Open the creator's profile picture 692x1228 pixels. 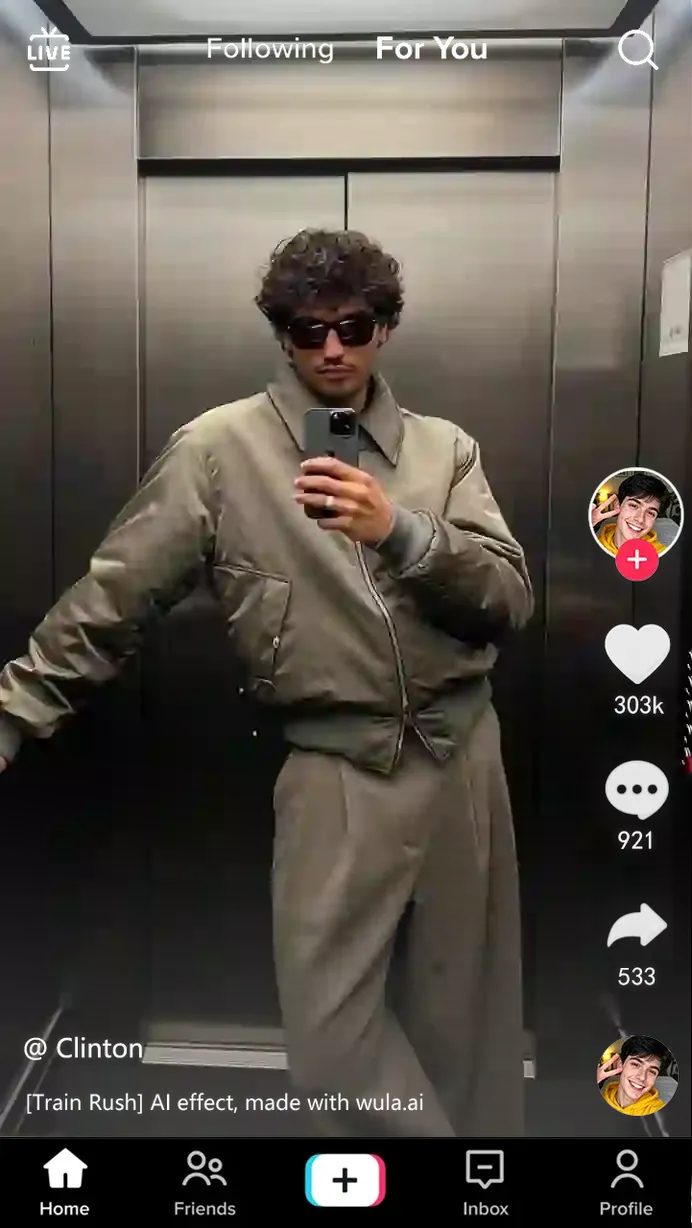[635, 511]
